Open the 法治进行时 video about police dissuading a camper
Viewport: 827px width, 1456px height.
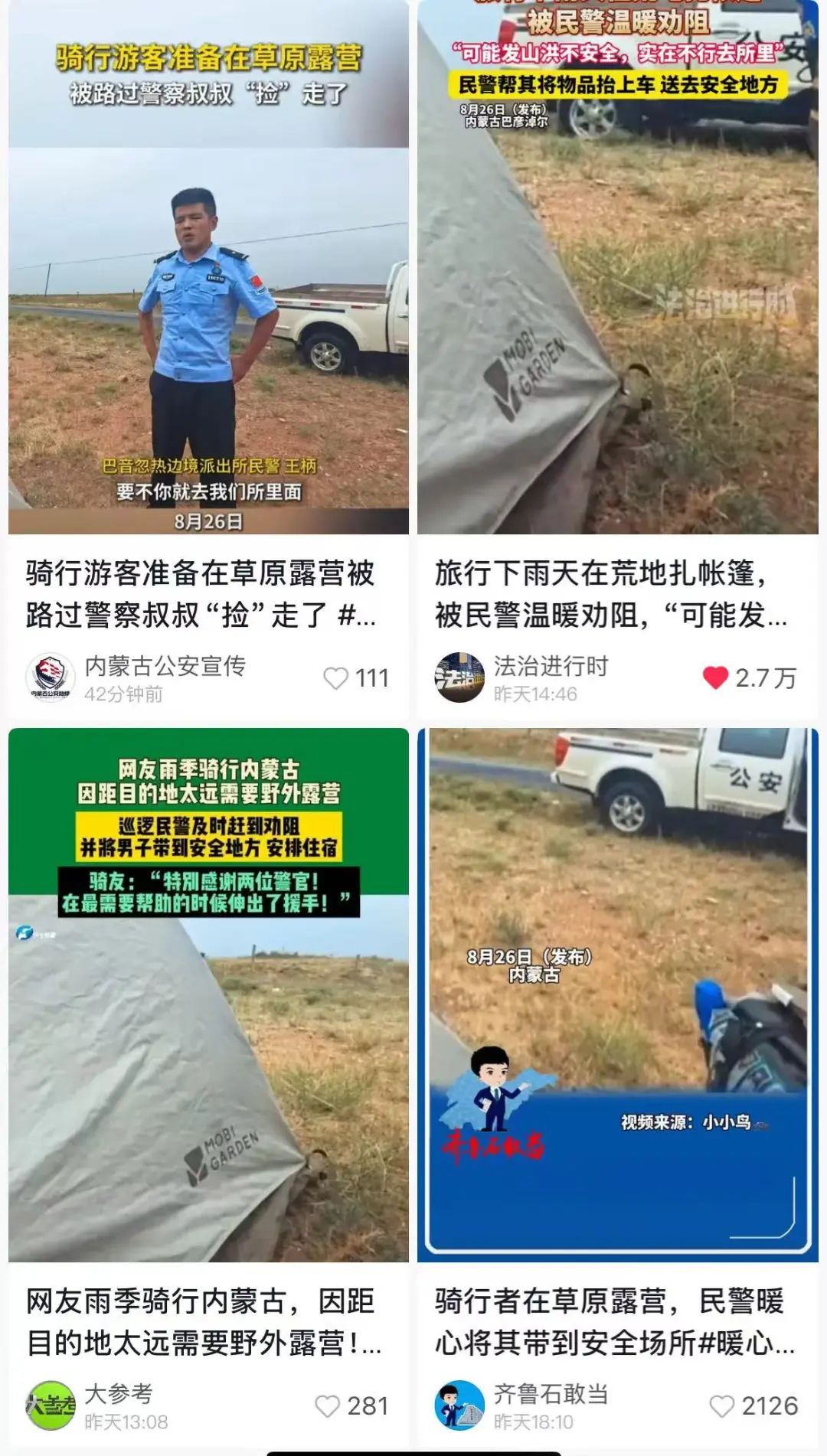[617, 306]
